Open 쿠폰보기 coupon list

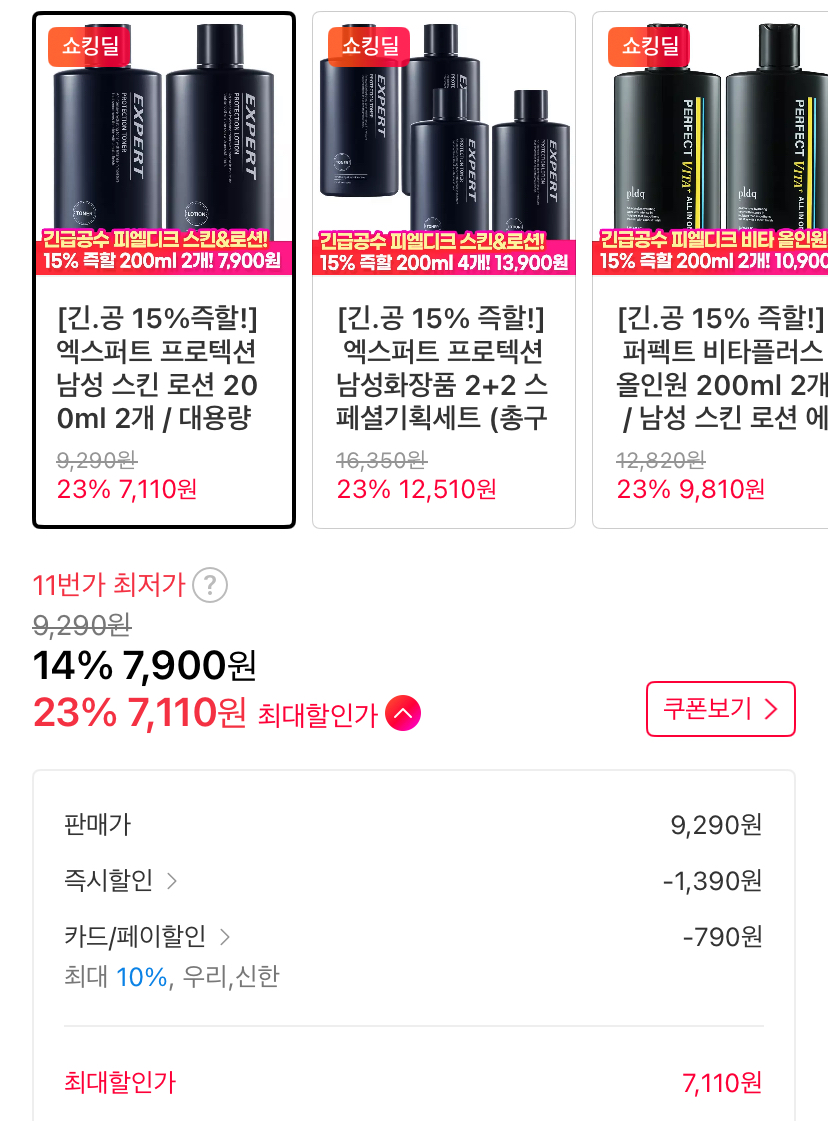pyautogui.click(x=720, y=709)
